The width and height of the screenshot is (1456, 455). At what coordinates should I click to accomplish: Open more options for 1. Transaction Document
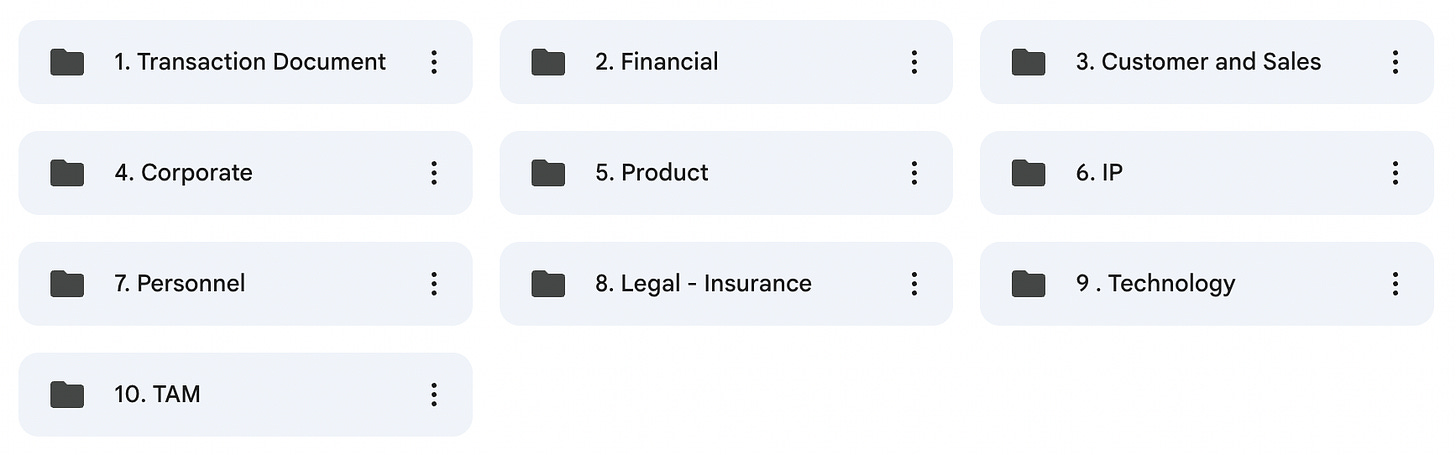[434, 62]
